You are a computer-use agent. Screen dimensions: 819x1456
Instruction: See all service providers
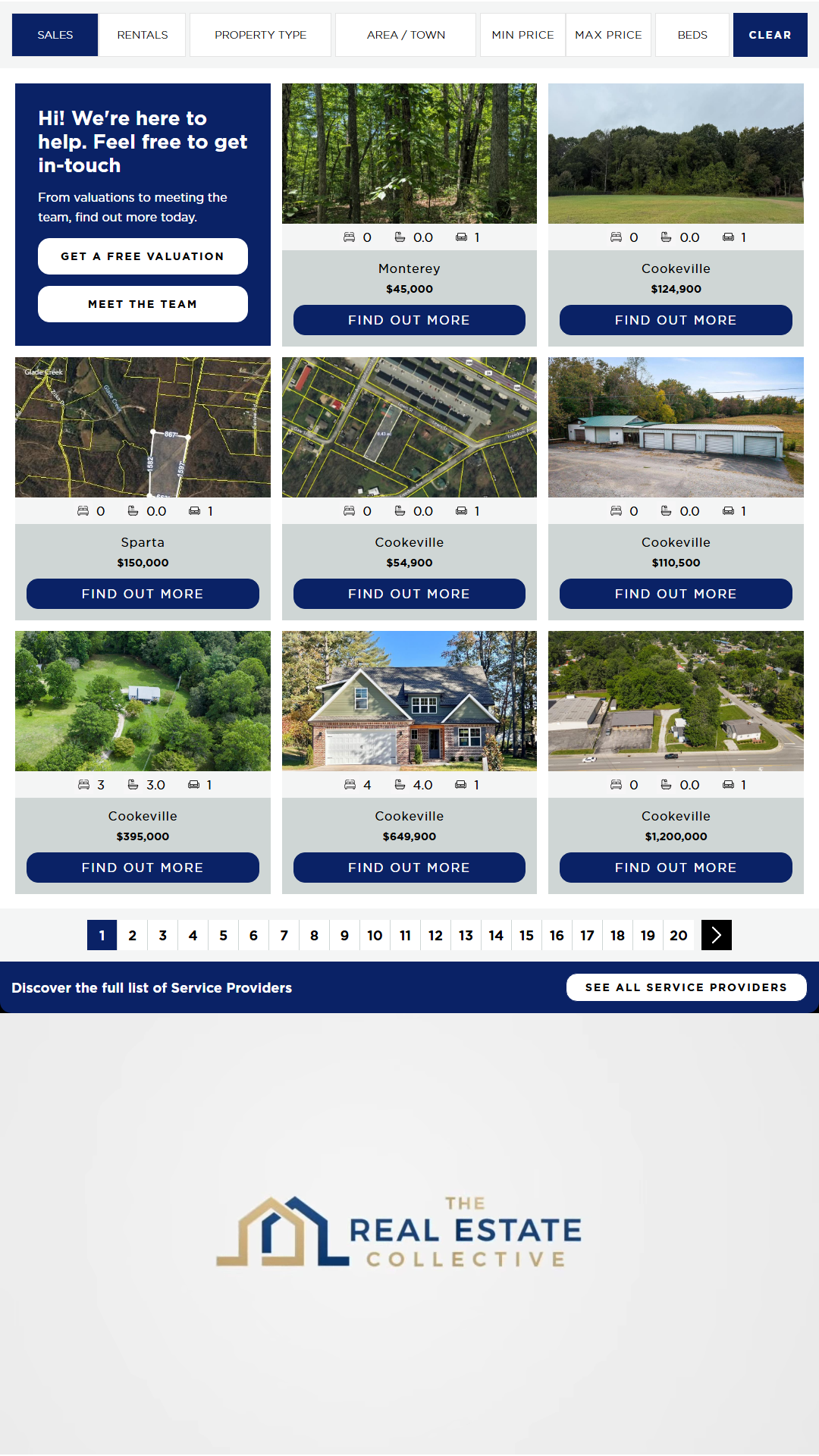686,987
